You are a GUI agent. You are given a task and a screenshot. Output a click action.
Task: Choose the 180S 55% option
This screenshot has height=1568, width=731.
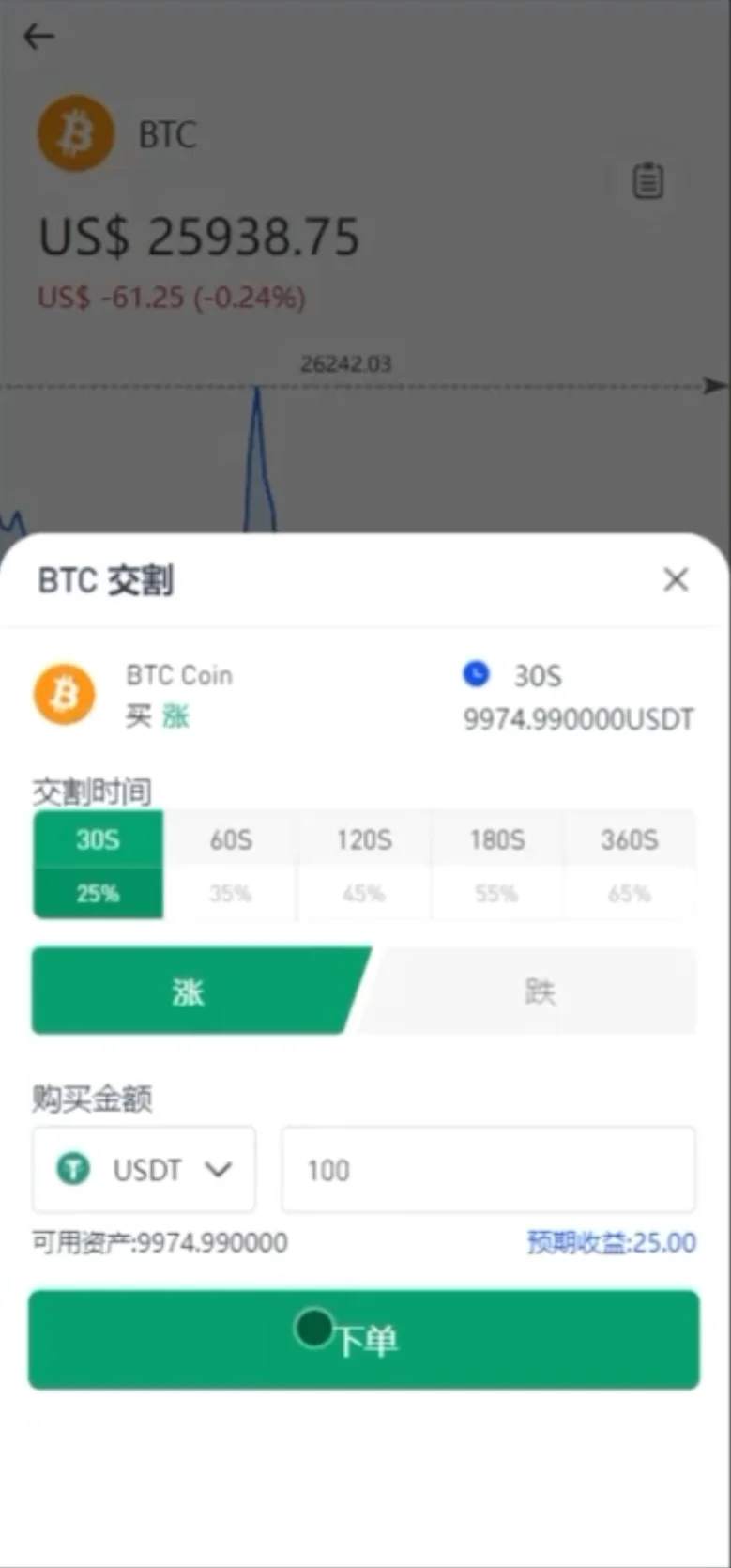click(496, 864)
